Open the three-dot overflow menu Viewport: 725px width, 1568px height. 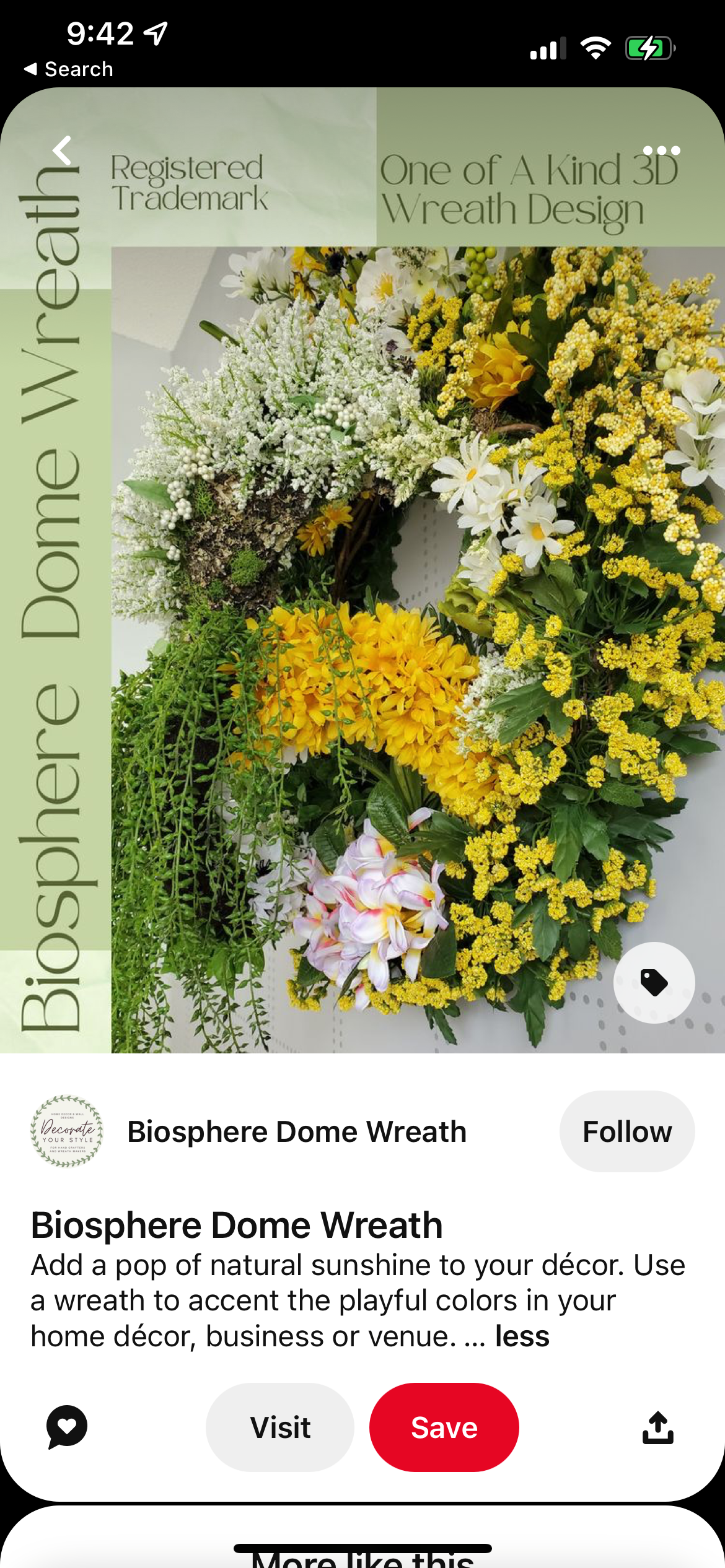point(661,150)
